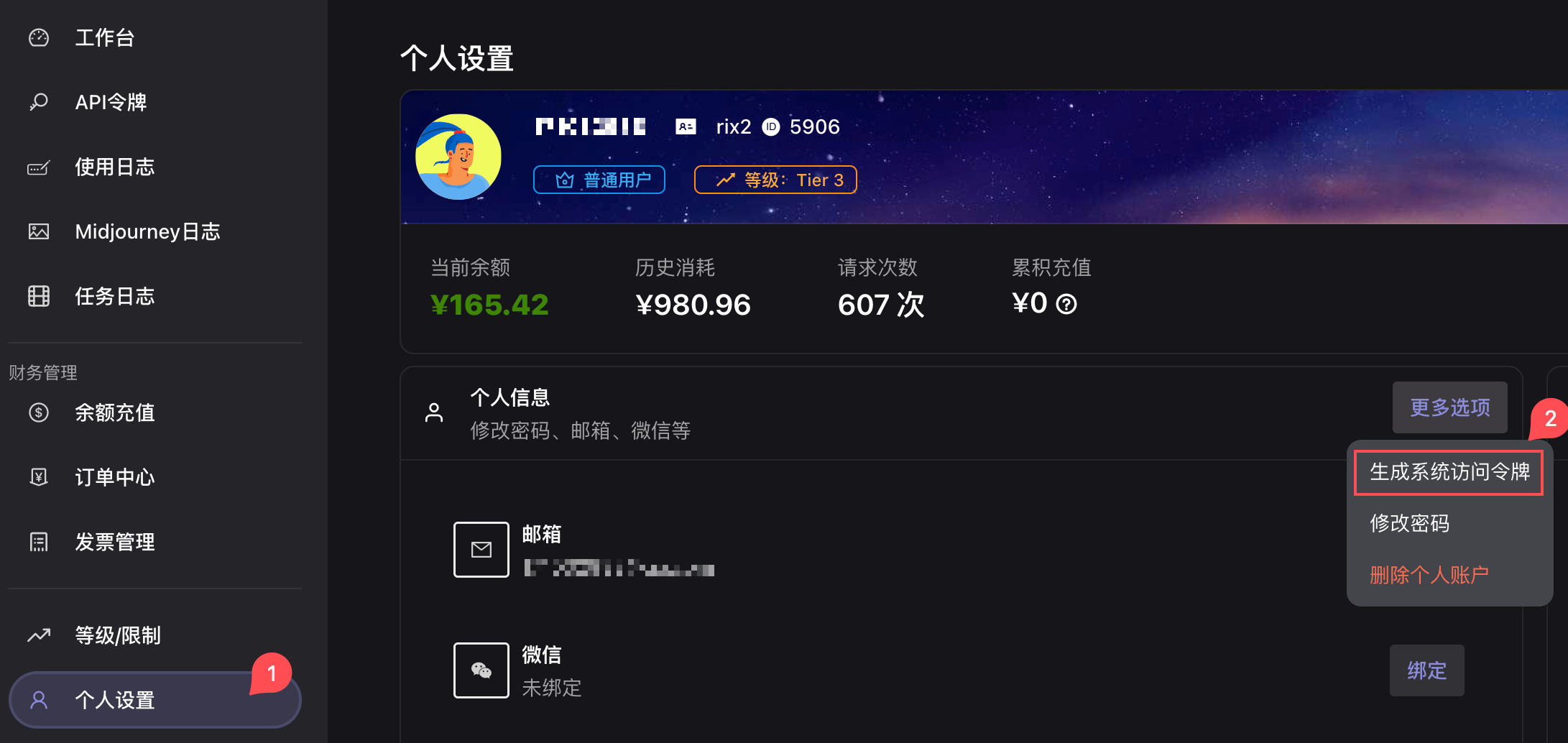This screenshot has width=1568, height=743.
Task: Open 订单中心 order center
Action: (x=114, y=477)
